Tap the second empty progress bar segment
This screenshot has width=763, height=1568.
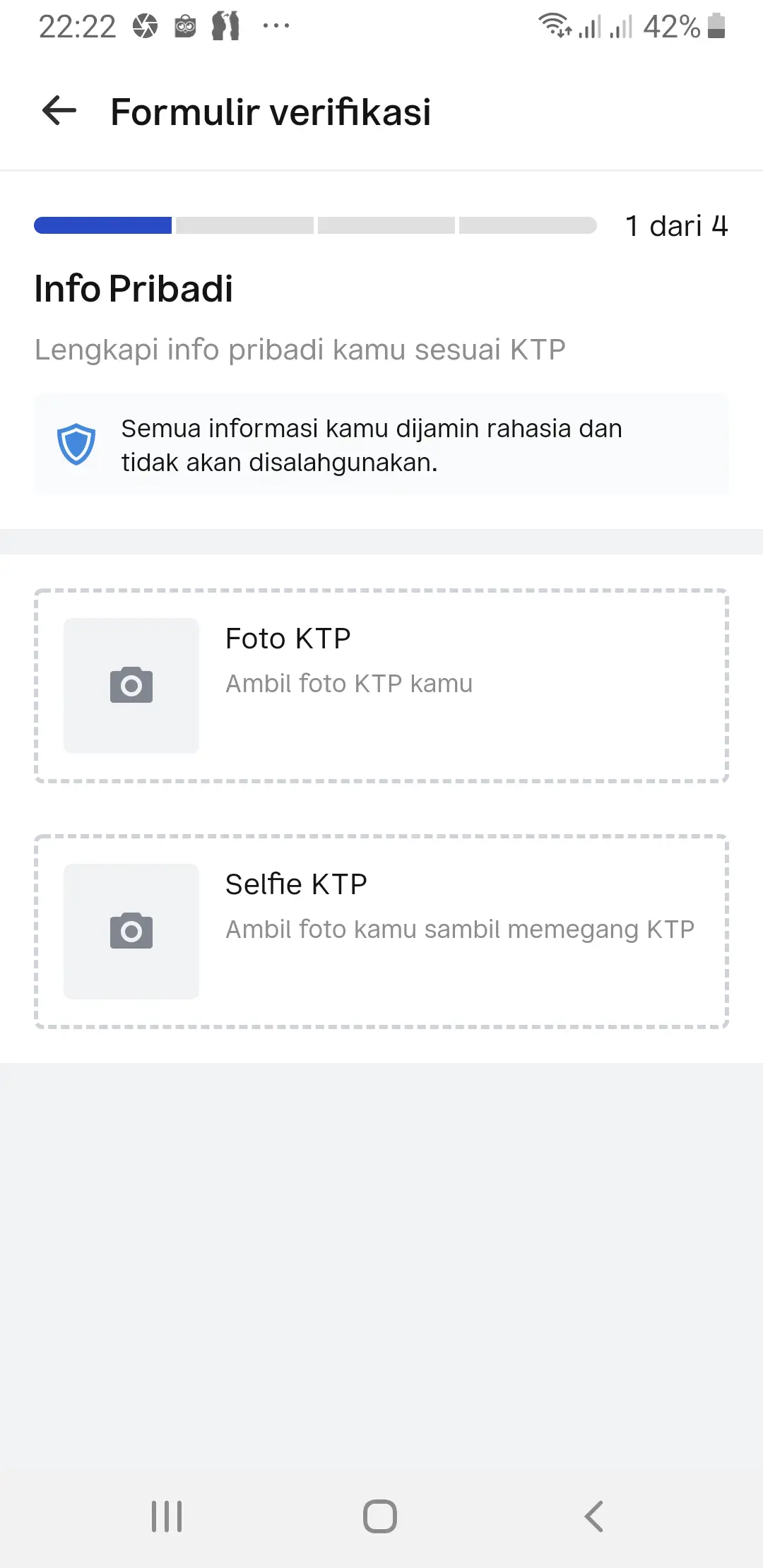coord(244,226)
